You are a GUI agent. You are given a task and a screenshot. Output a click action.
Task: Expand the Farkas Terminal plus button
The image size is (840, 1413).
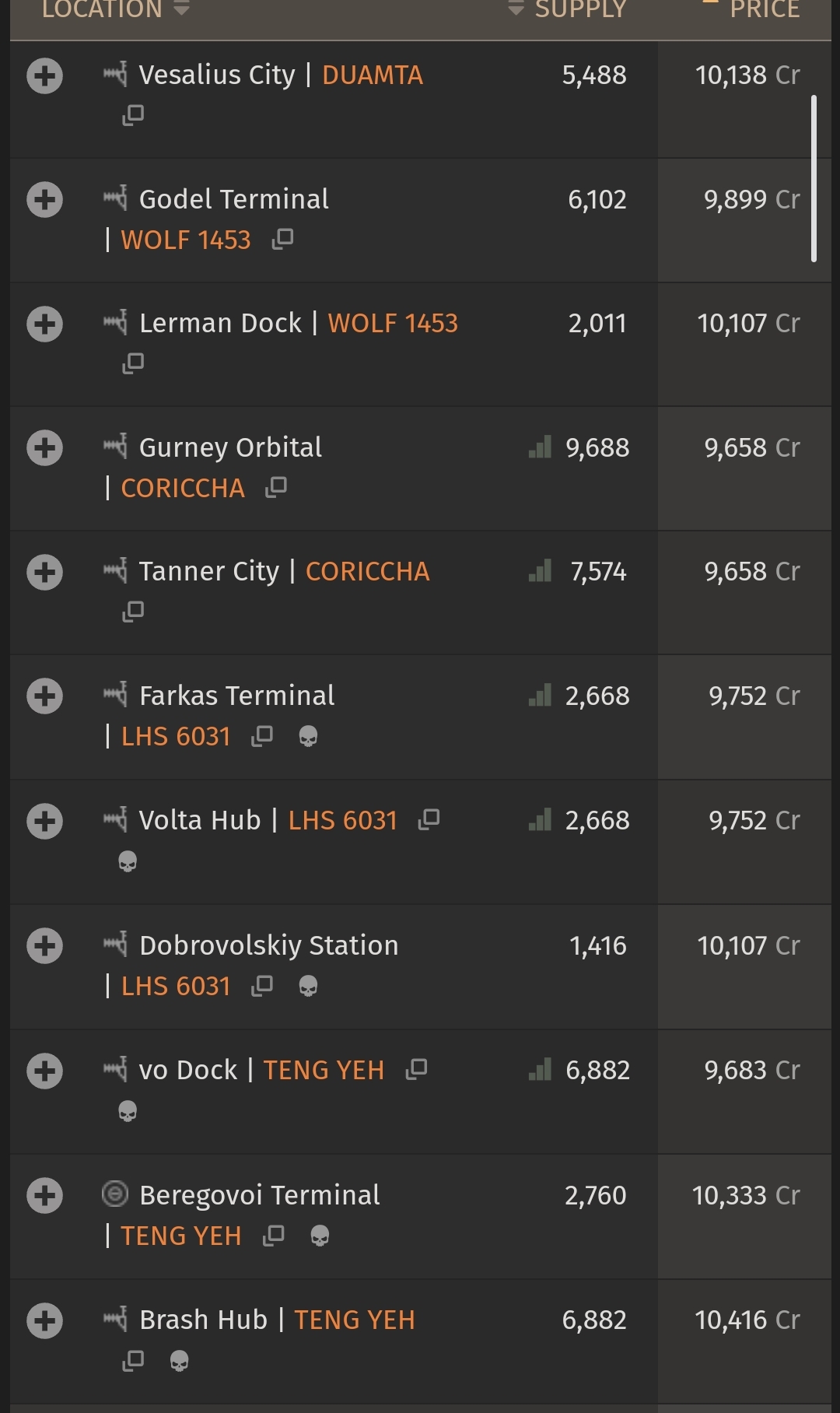[44, 696]
